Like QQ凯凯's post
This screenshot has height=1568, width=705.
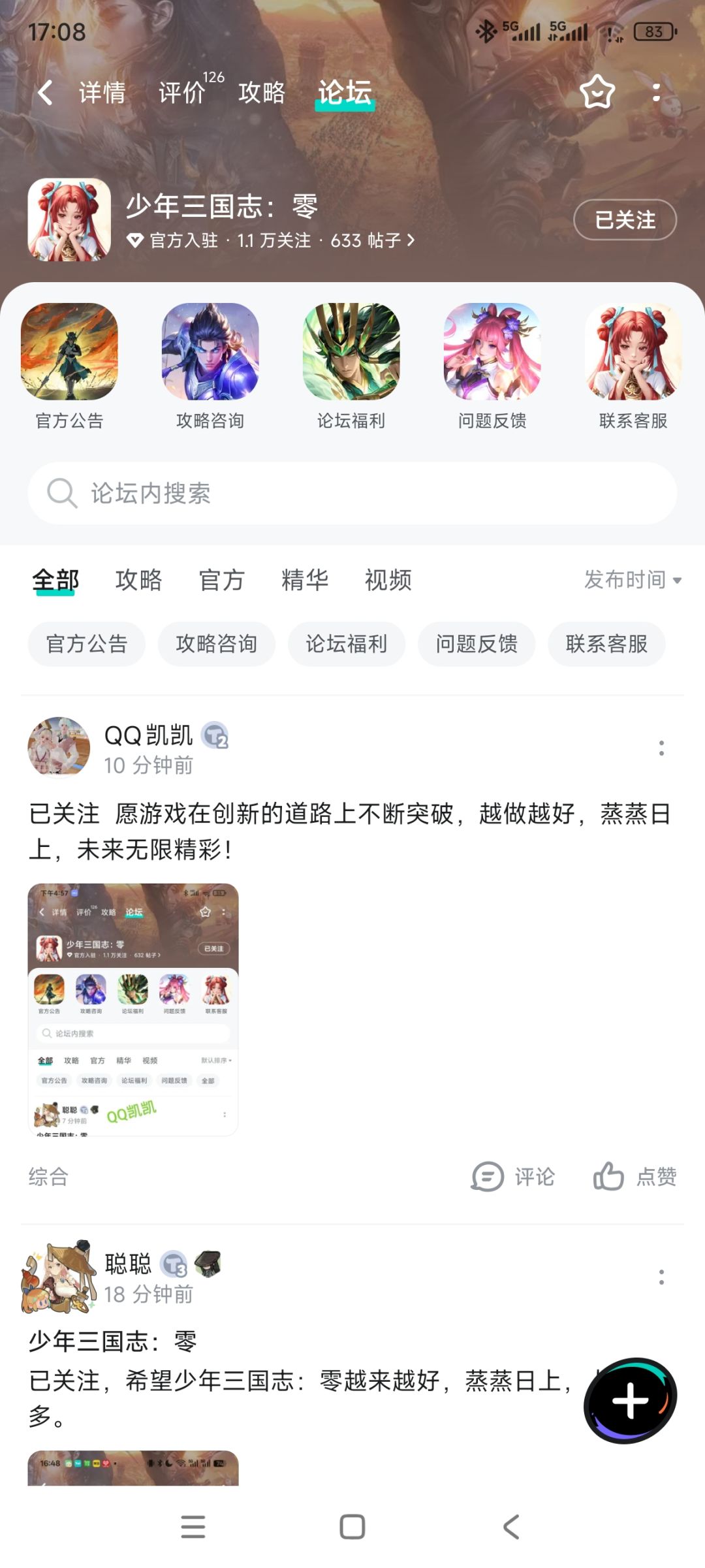click(634, 1177)
